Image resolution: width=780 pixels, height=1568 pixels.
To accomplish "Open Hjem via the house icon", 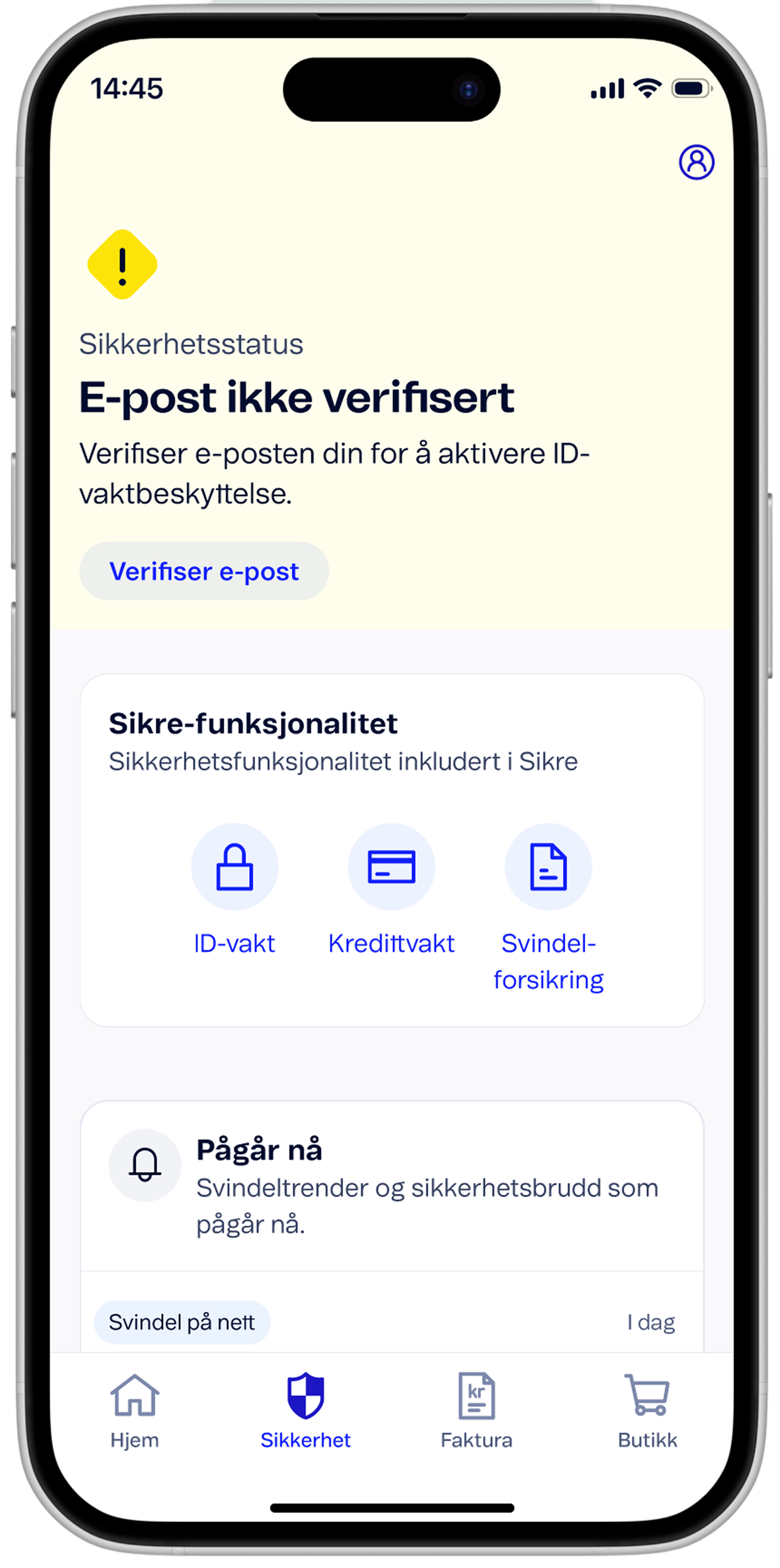I will click(x=135, y=1396).
